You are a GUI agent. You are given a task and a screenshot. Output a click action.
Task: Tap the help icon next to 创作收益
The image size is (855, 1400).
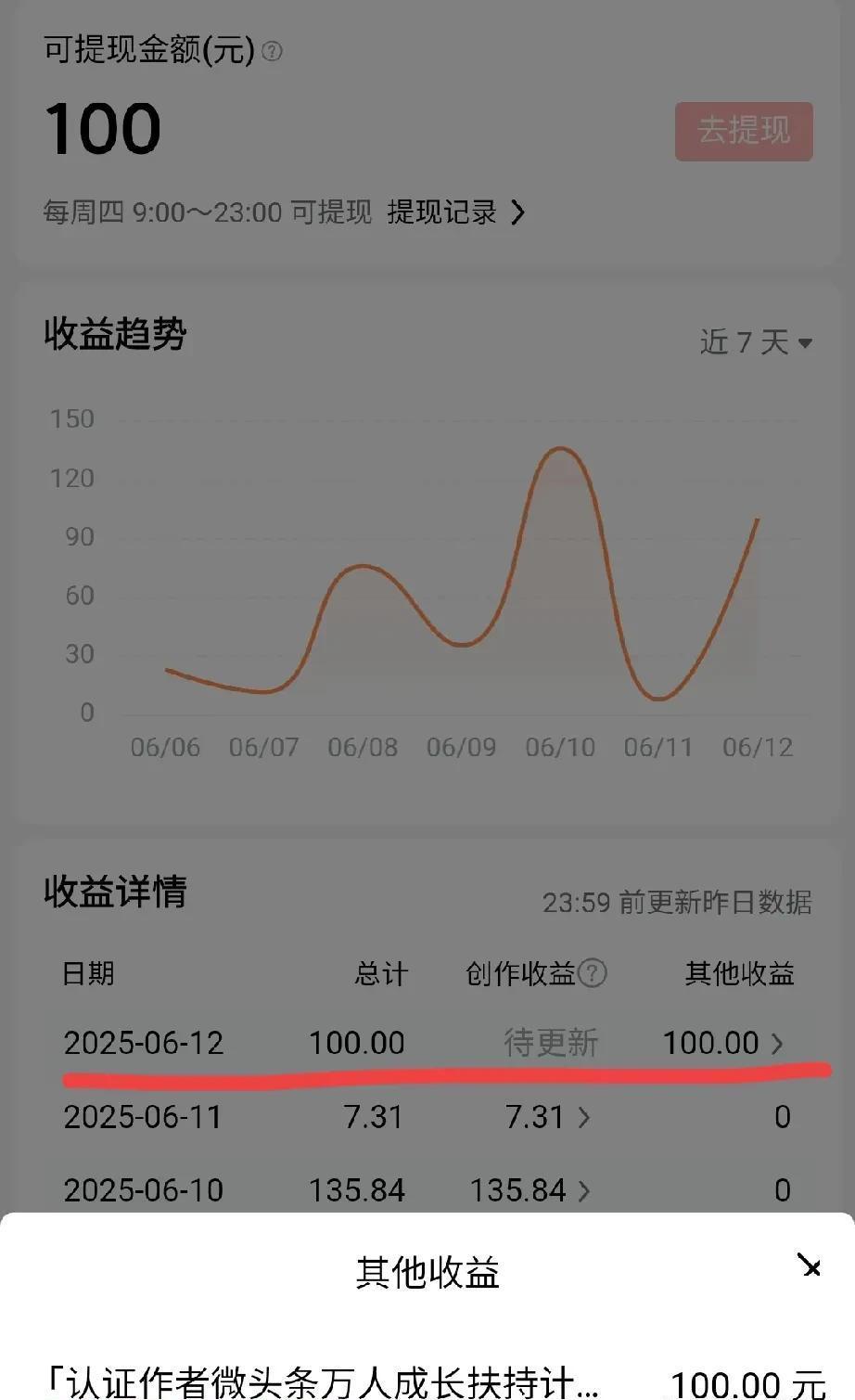pos(592,973)
